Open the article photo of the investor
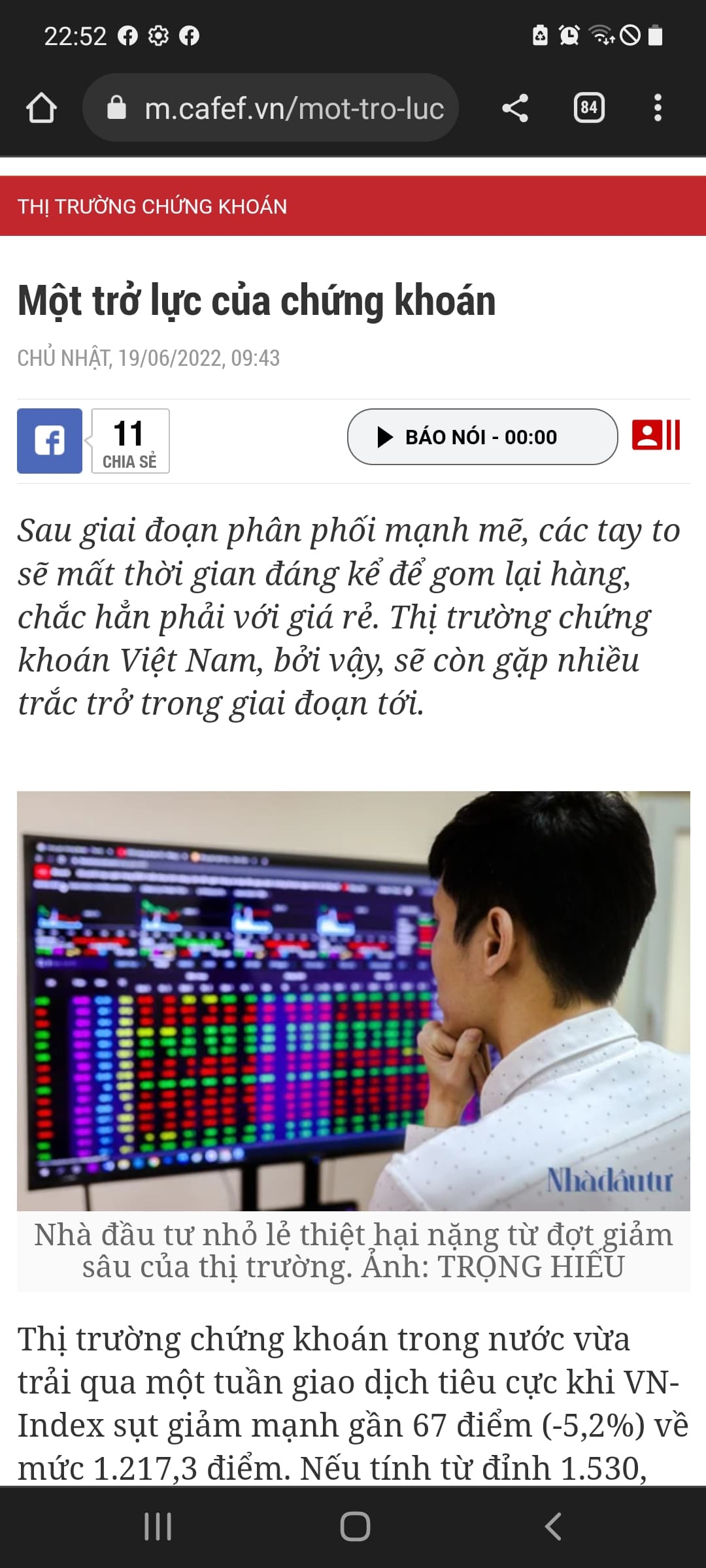The image size is (706, 1568). (353, 1000)
